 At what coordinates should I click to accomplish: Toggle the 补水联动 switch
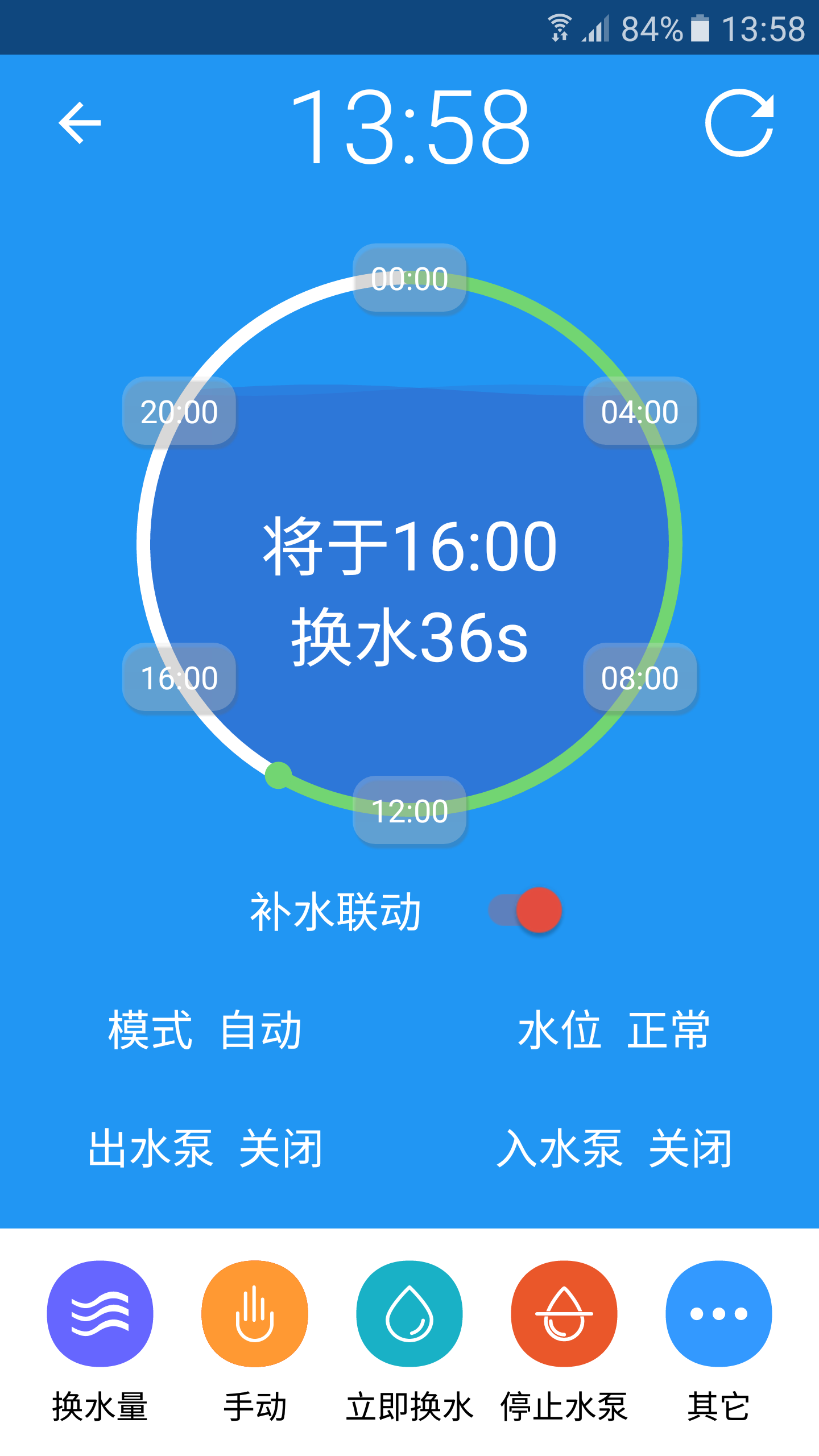(x=526, y=910)
